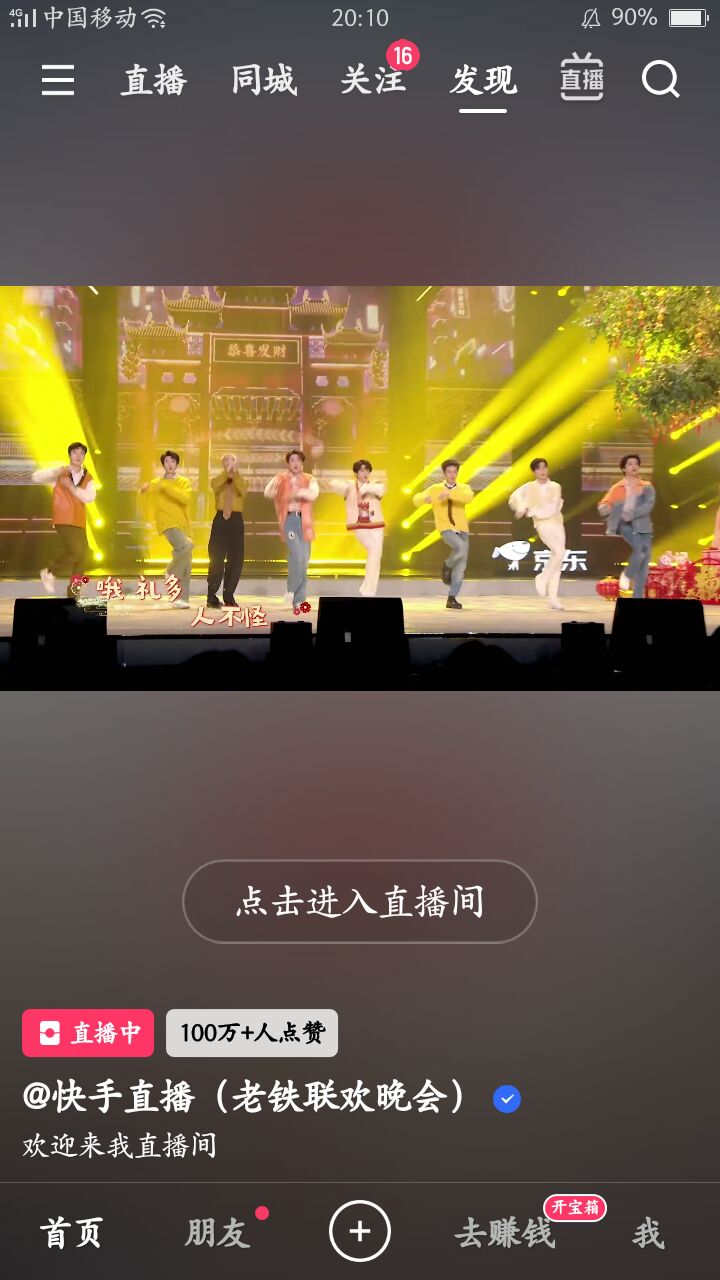Tap the plus button to create a video
Image resolution: width=720 pixels, height=1280 pixels.
(360, 1231)
